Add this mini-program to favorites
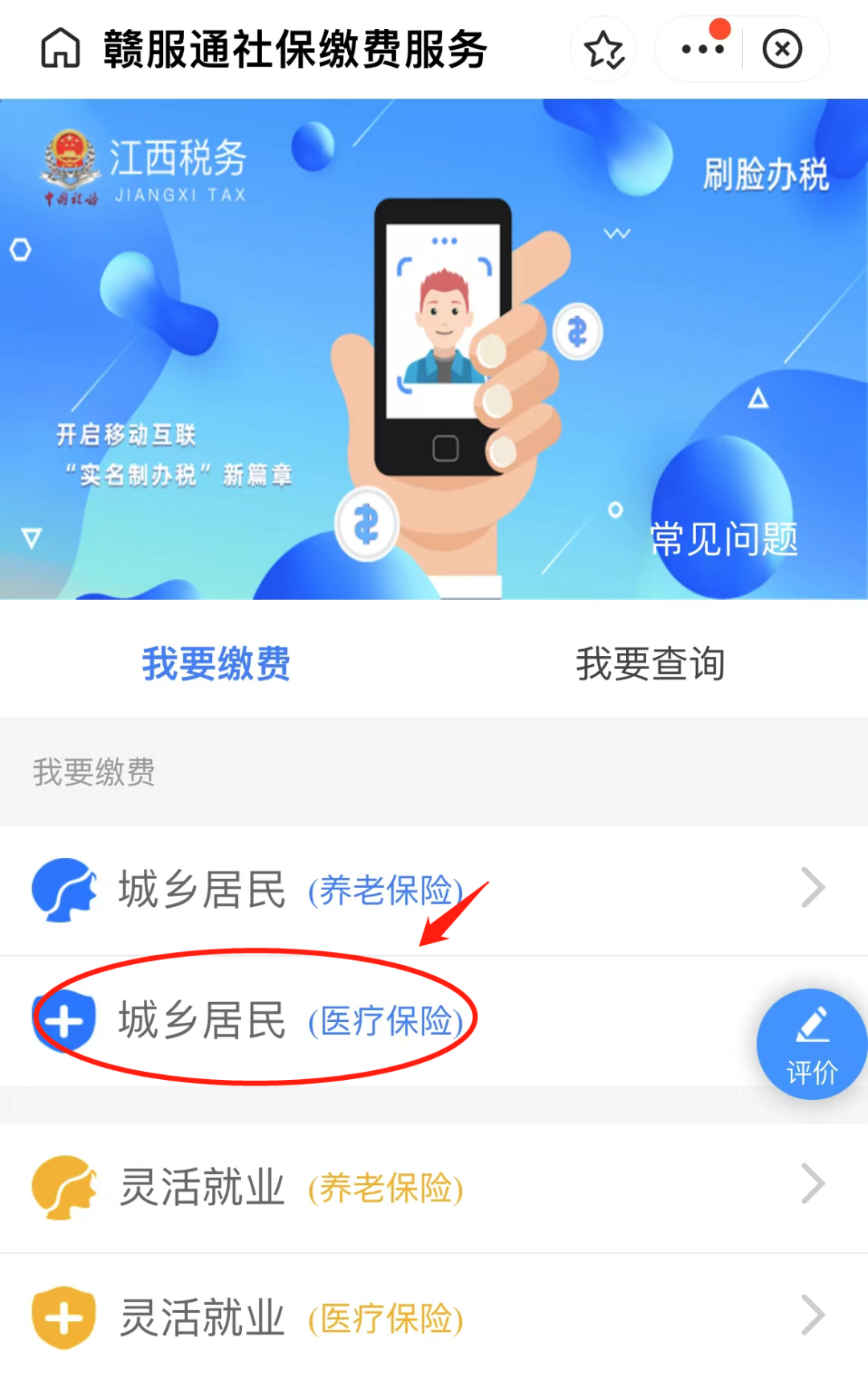Screen dimensions: 868x1379 click(604, 49)
